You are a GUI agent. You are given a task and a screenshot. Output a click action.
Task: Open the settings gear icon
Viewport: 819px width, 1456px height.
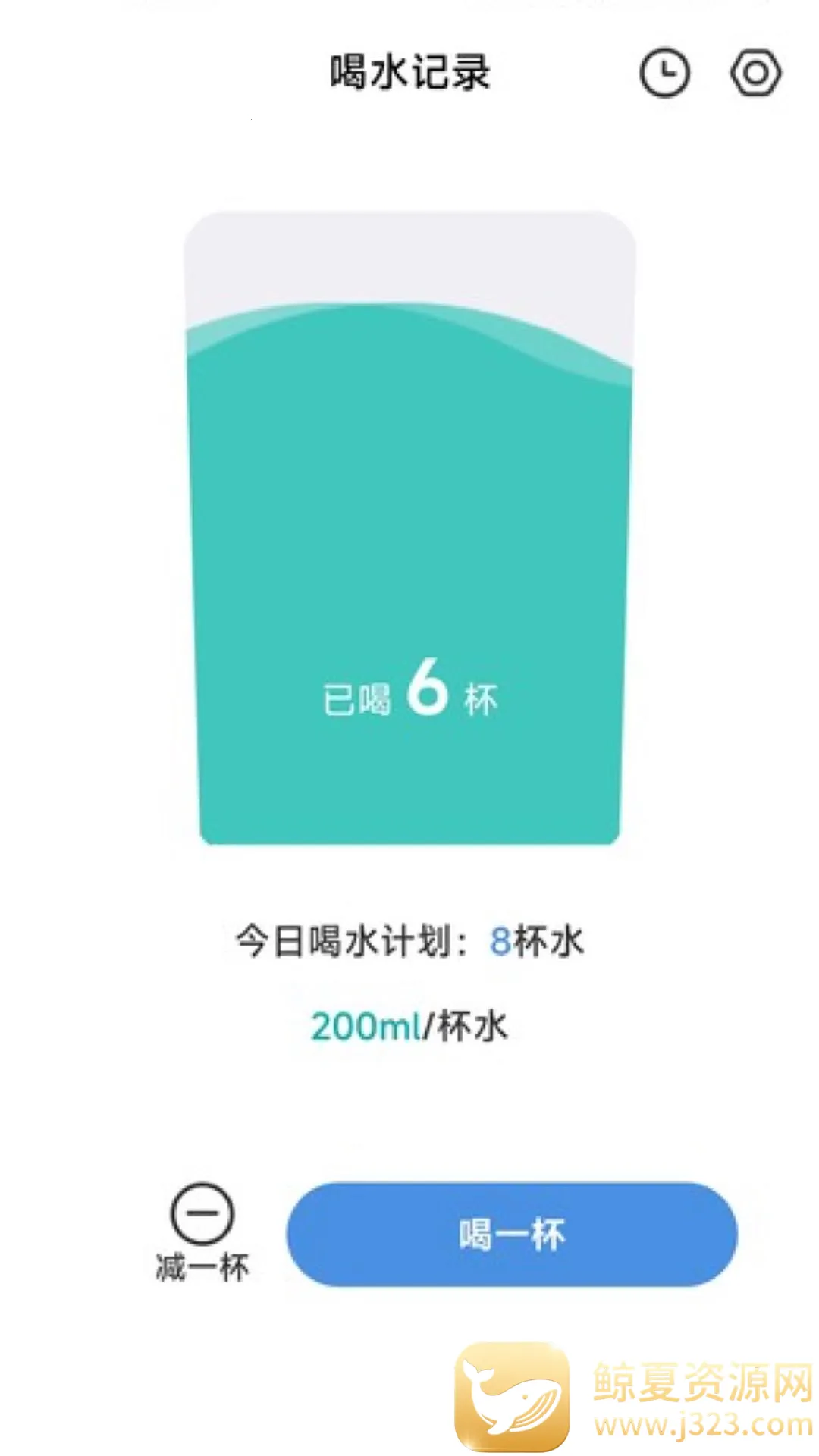click(x=755, y=74)
